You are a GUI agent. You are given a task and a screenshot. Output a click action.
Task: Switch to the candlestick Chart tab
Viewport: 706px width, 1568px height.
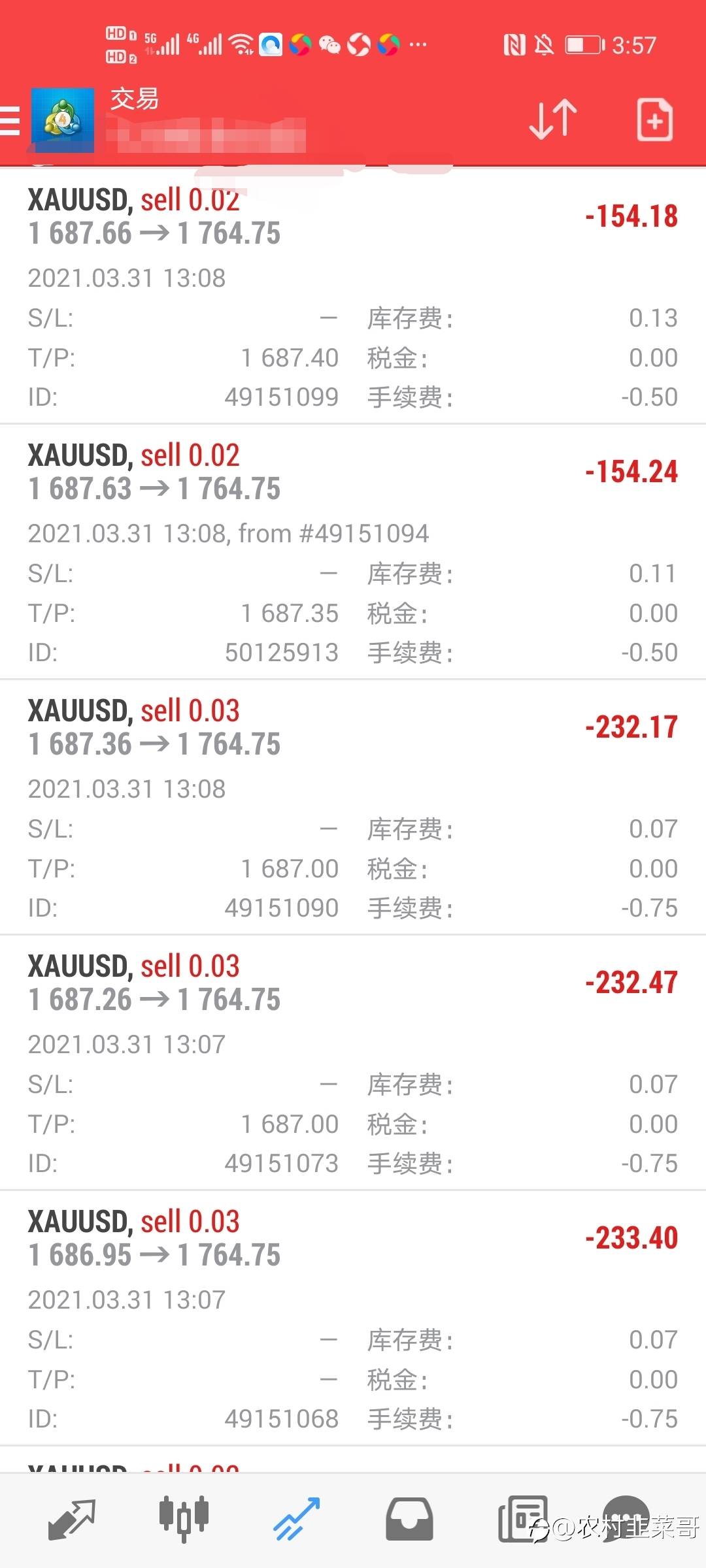[x=184, y=1520]
